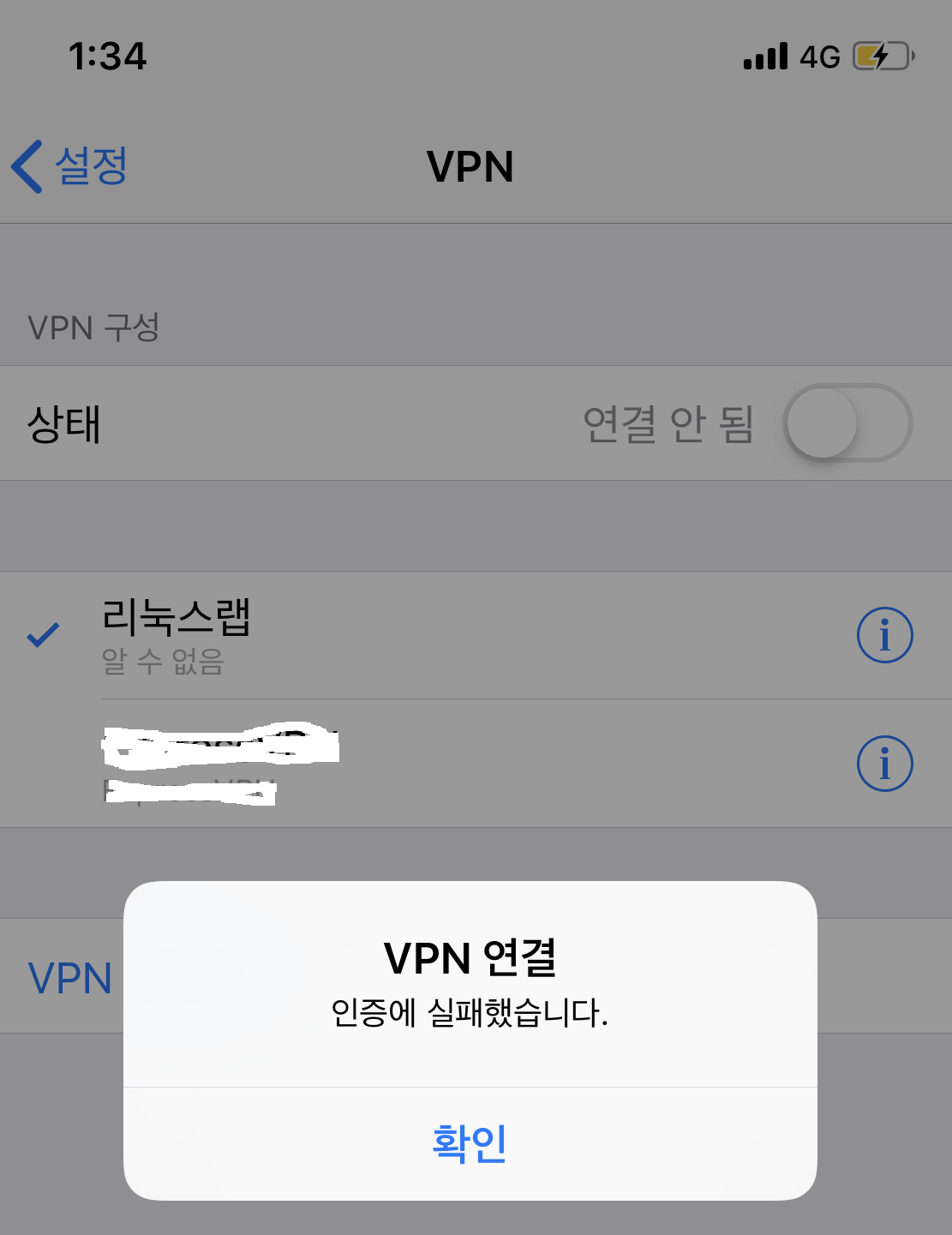The height and width of the screenshot is (1235, 952).
Task: Open info for the redacted VPN configuration
Action: point(884,764)
